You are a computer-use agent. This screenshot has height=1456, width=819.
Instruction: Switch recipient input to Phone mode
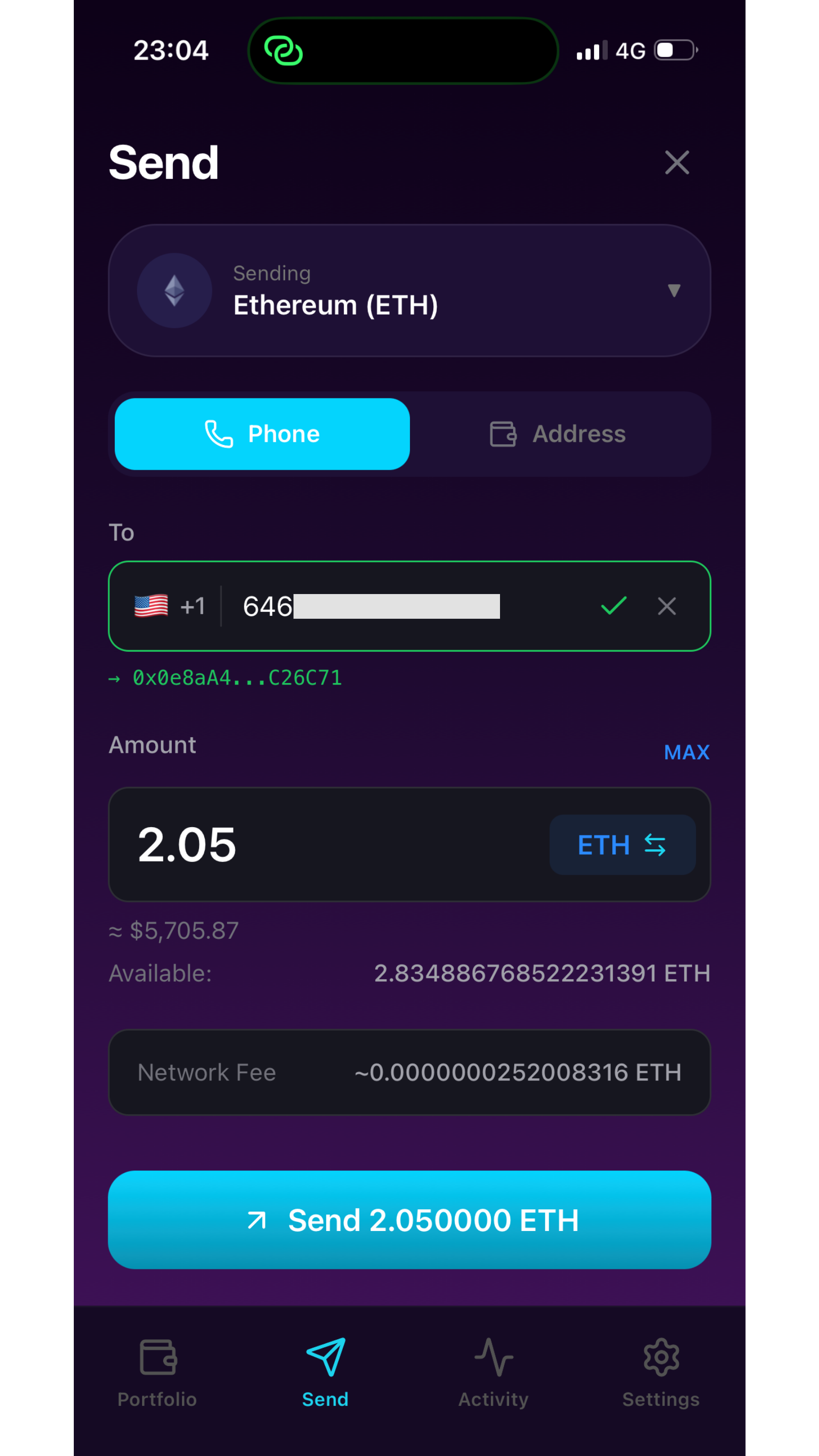262,434
